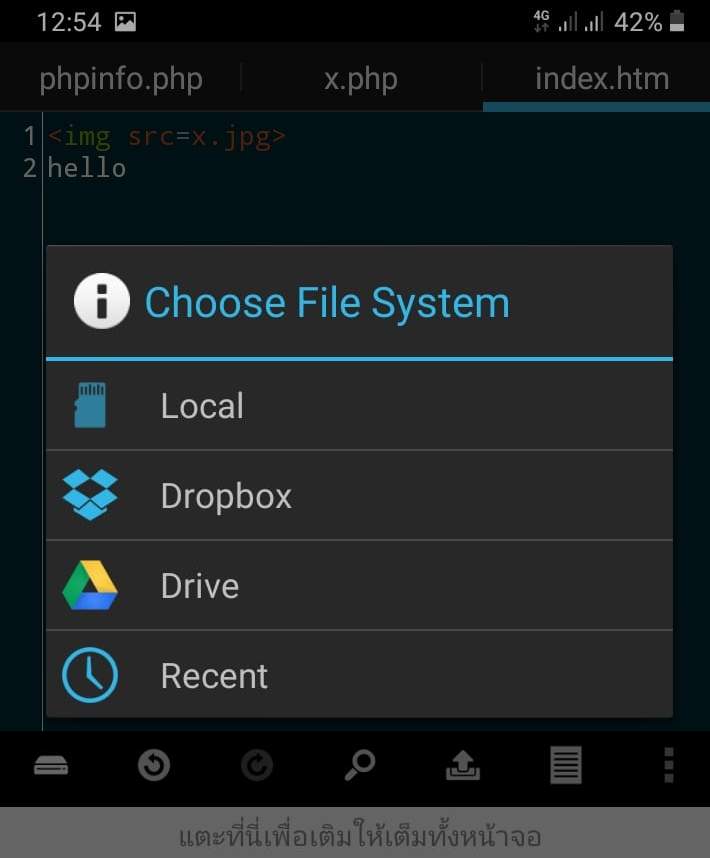Redo the last edit
This screenshot has height=858, width=710.
[x=257, y=766]
